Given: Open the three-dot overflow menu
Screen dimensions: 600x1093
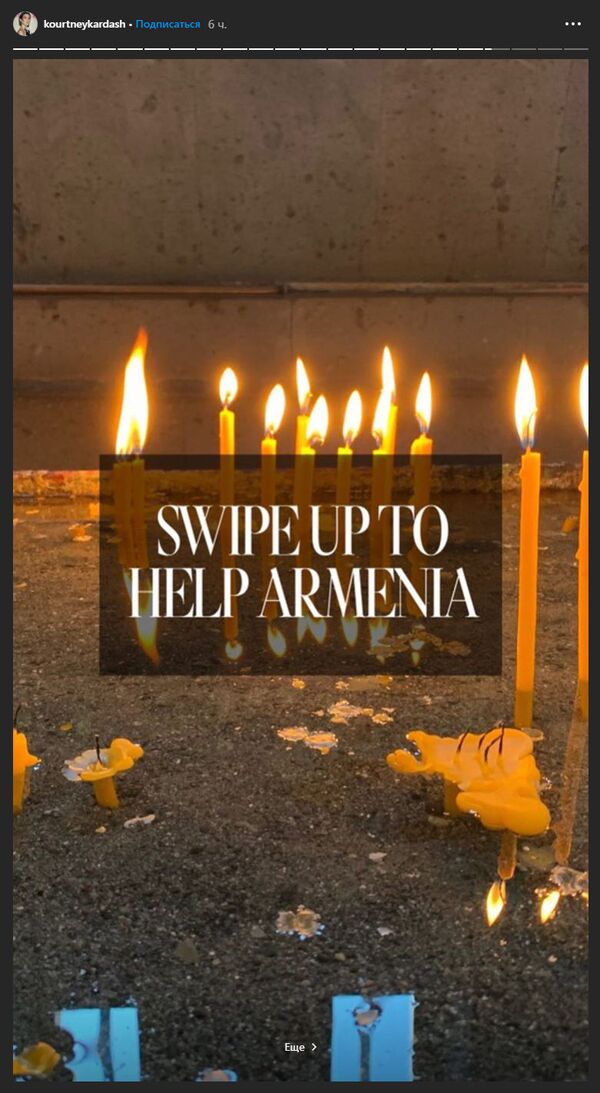Looking at the screenshot, I should (x=572, y=24).
